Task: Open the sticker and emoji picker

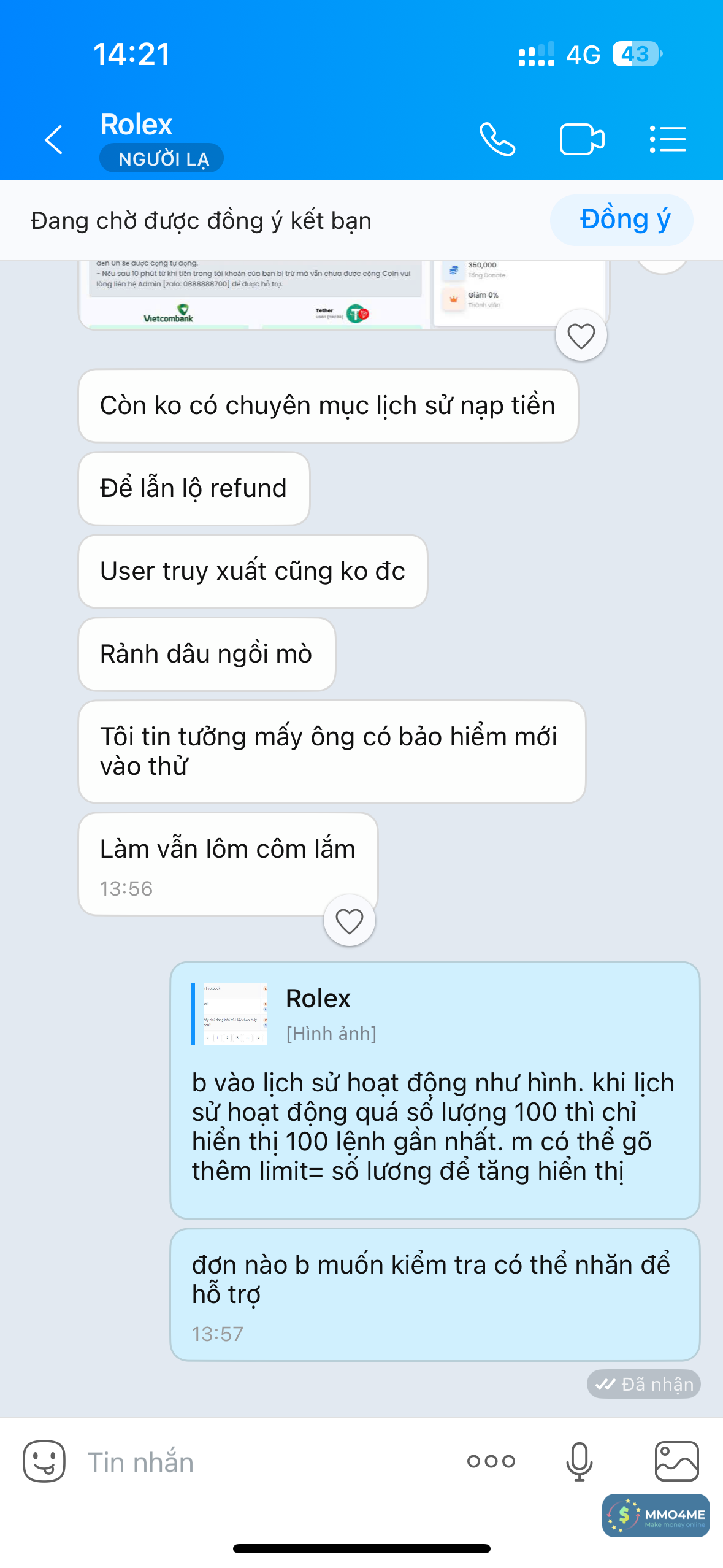Action: [44, 1461]
